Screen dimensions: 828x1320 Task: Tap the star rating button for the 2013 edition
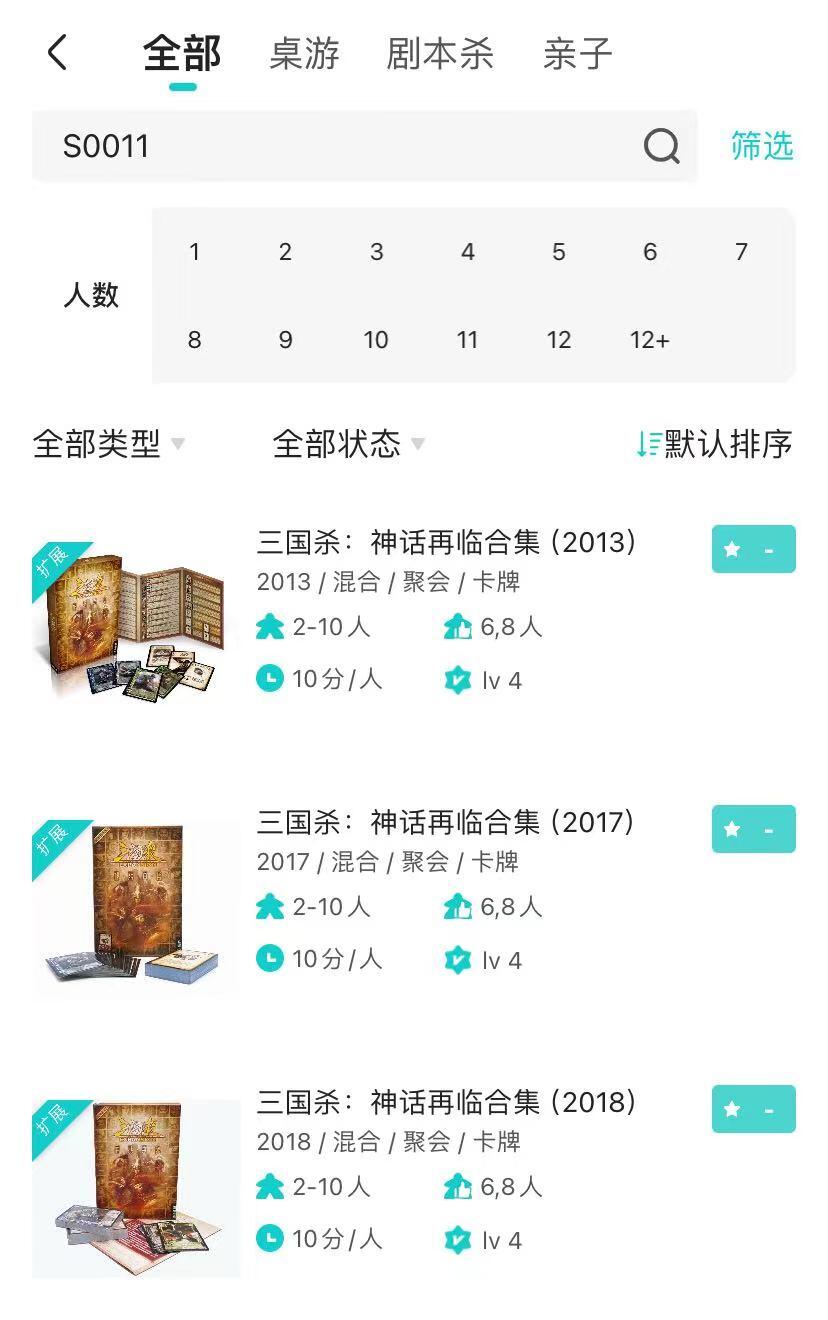753,549
